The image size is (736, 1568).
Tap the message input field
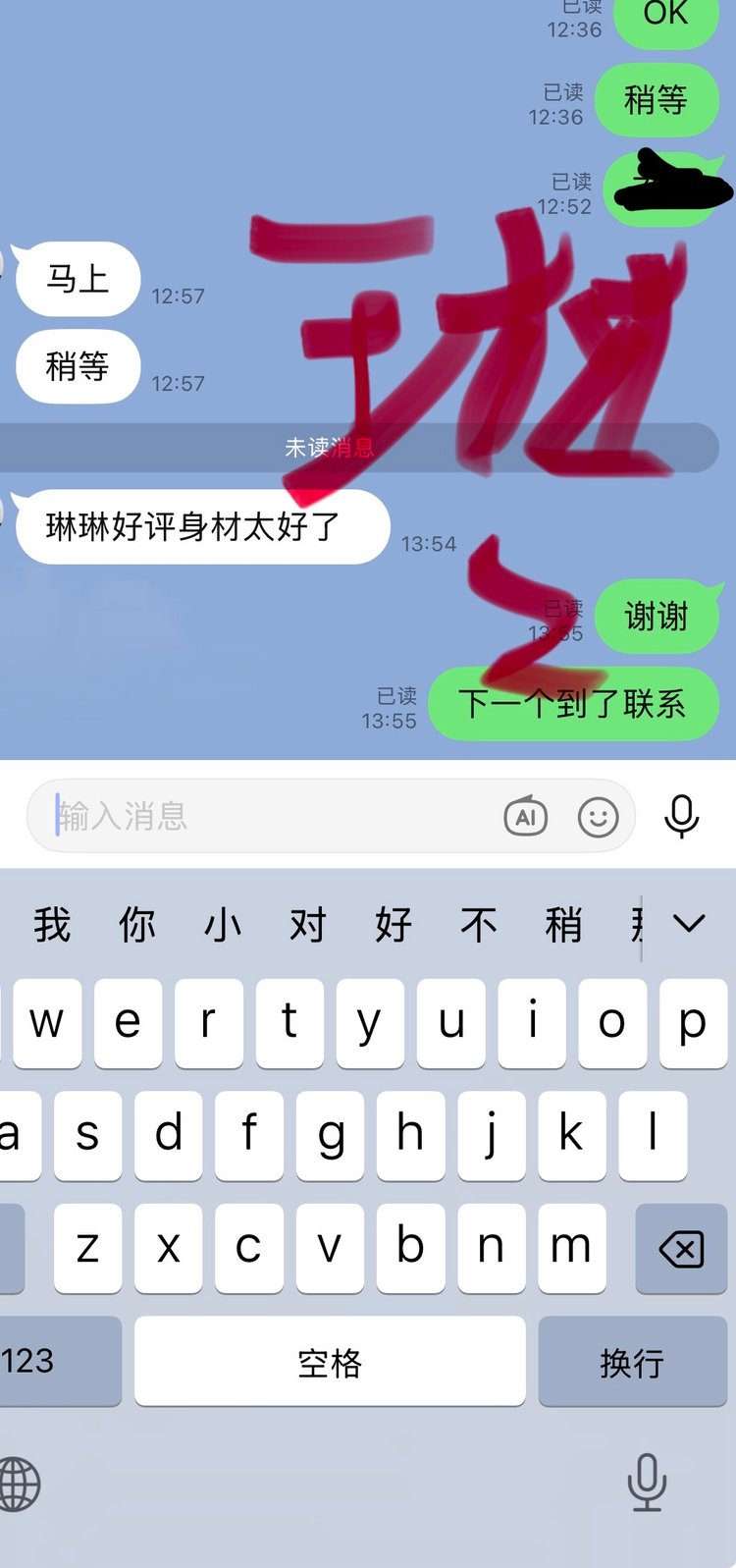coord(265,816)
